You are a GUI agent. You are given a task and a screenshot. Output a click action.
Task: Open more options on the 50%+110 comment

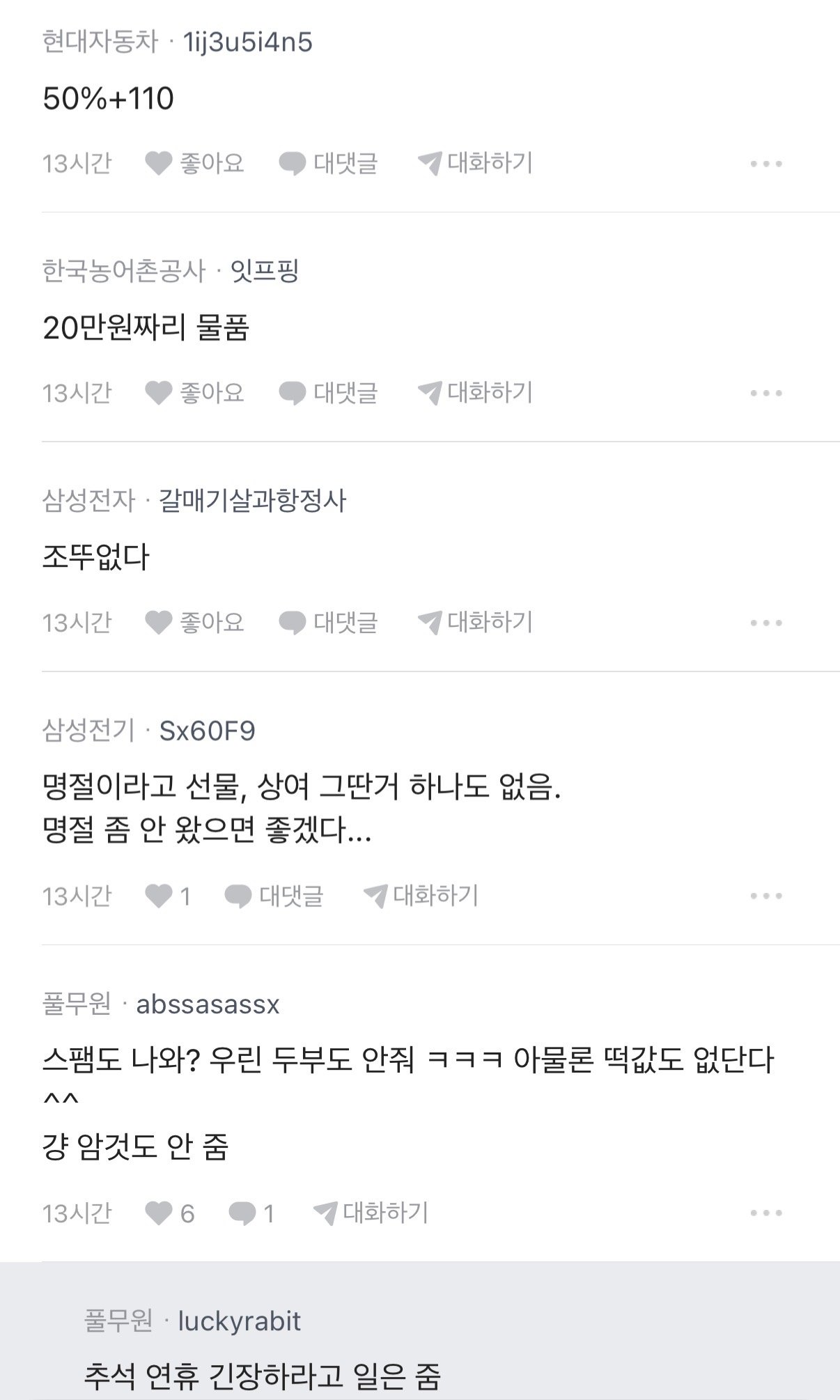click(x=766, y=164)
